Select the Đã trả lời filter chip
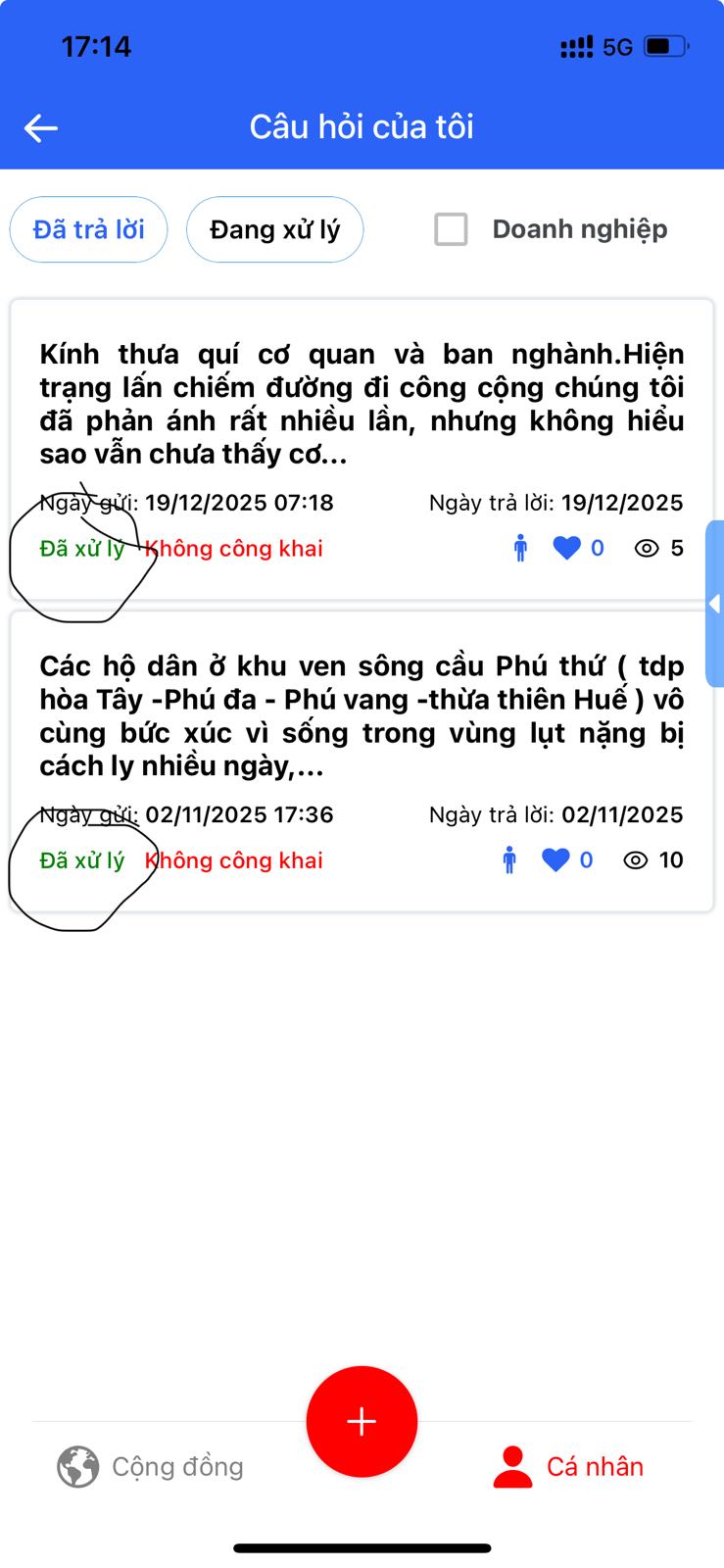 [88, 229]
